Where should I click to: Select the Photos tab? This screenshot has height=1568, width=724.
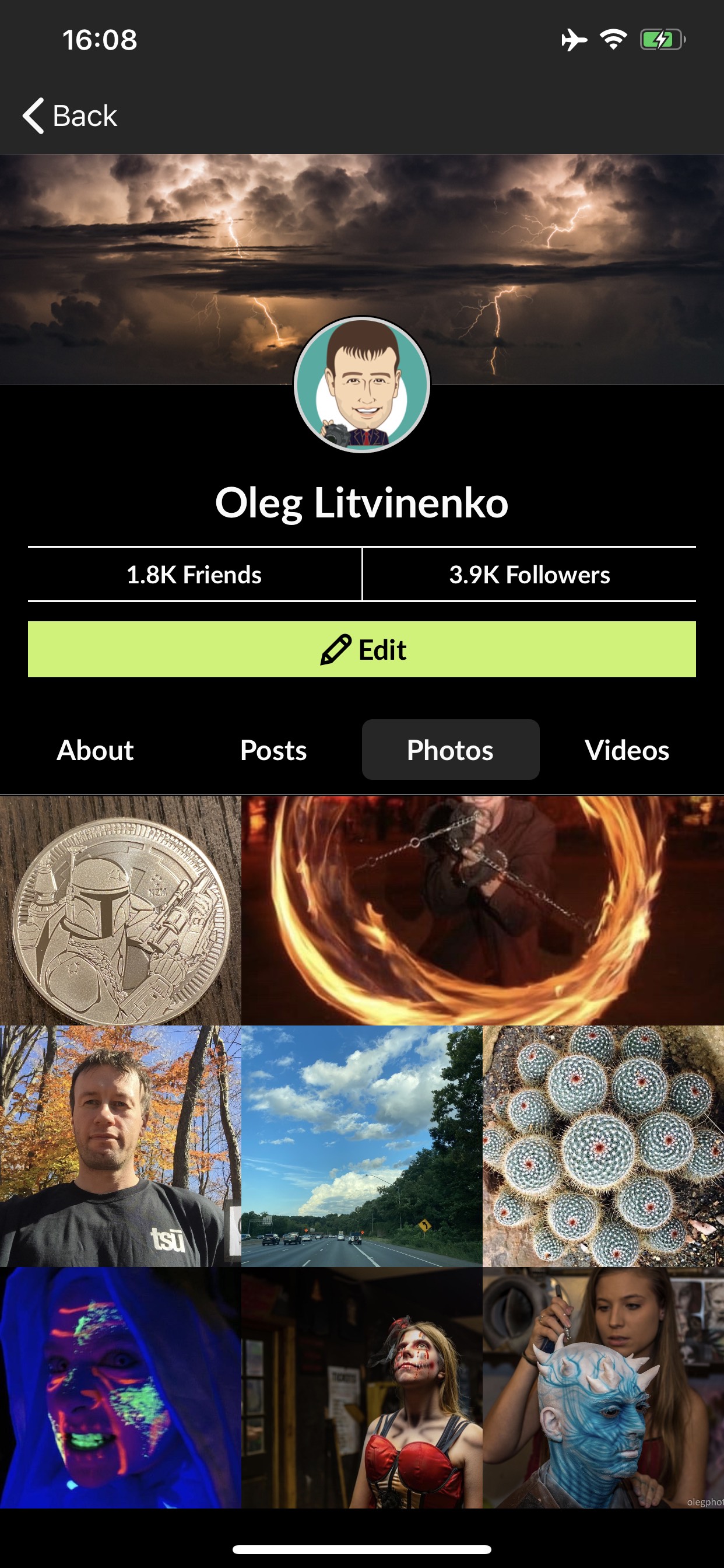(450, 750)
